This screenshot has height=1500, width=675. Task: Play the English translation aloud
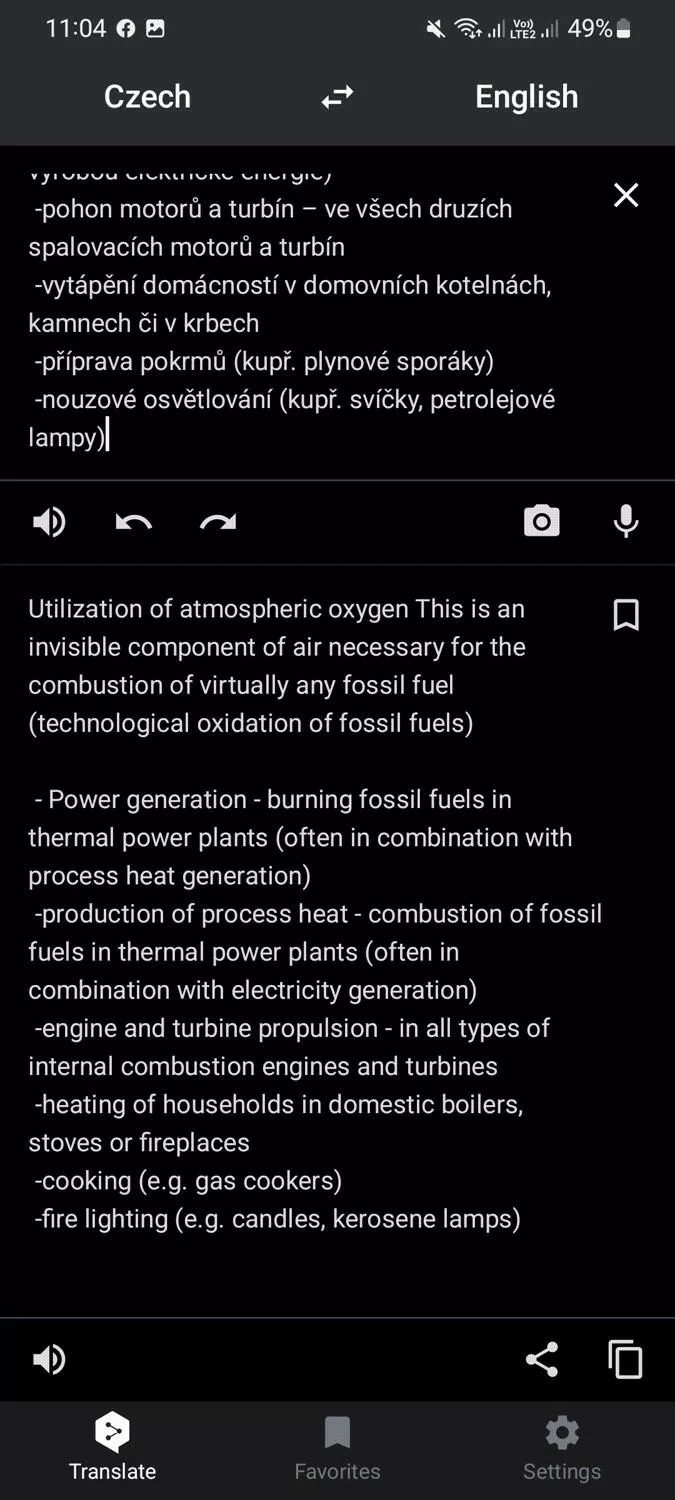(x=49, y=1359)
